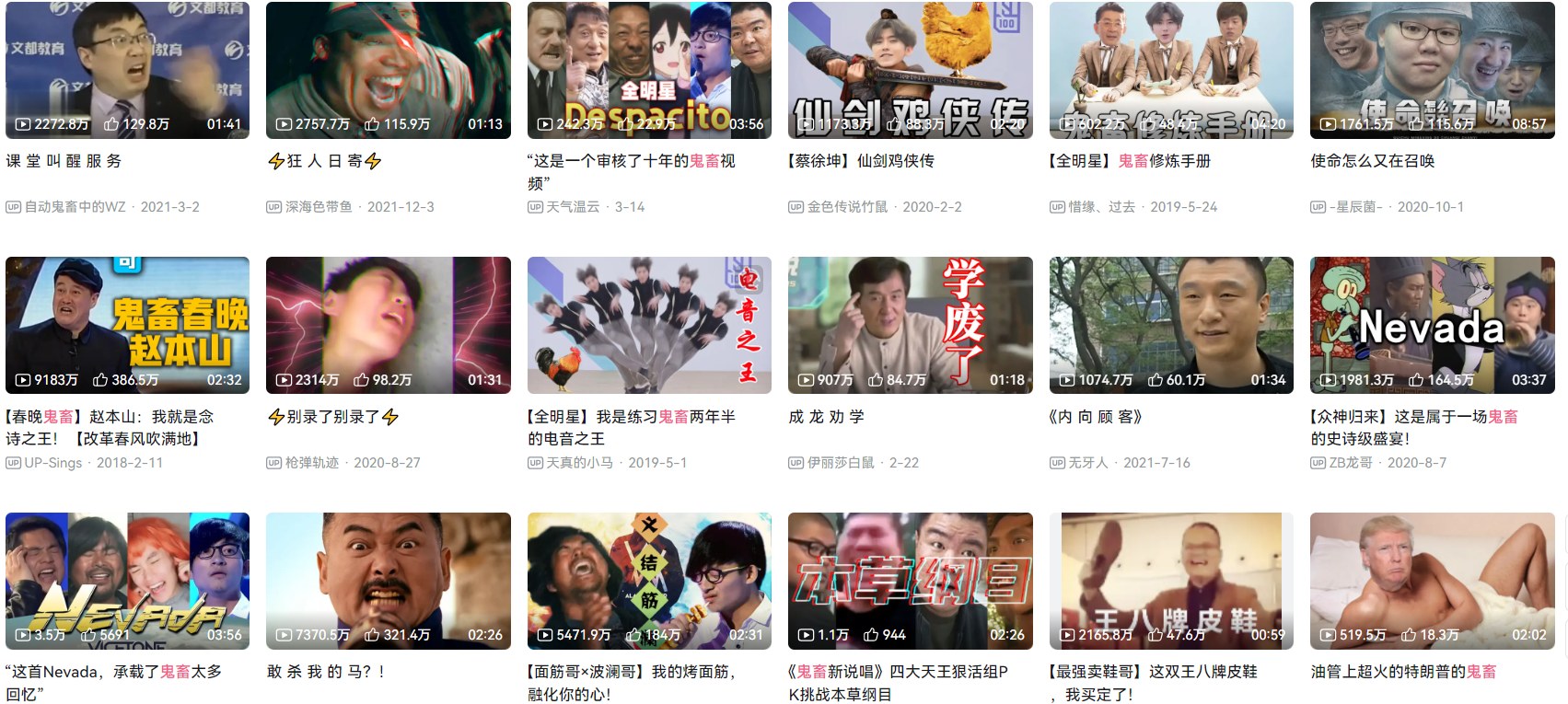Watch the 面筋哥×波澜哥 video
The height and width of the screenshot is (704, 1568).
(649, 581)
